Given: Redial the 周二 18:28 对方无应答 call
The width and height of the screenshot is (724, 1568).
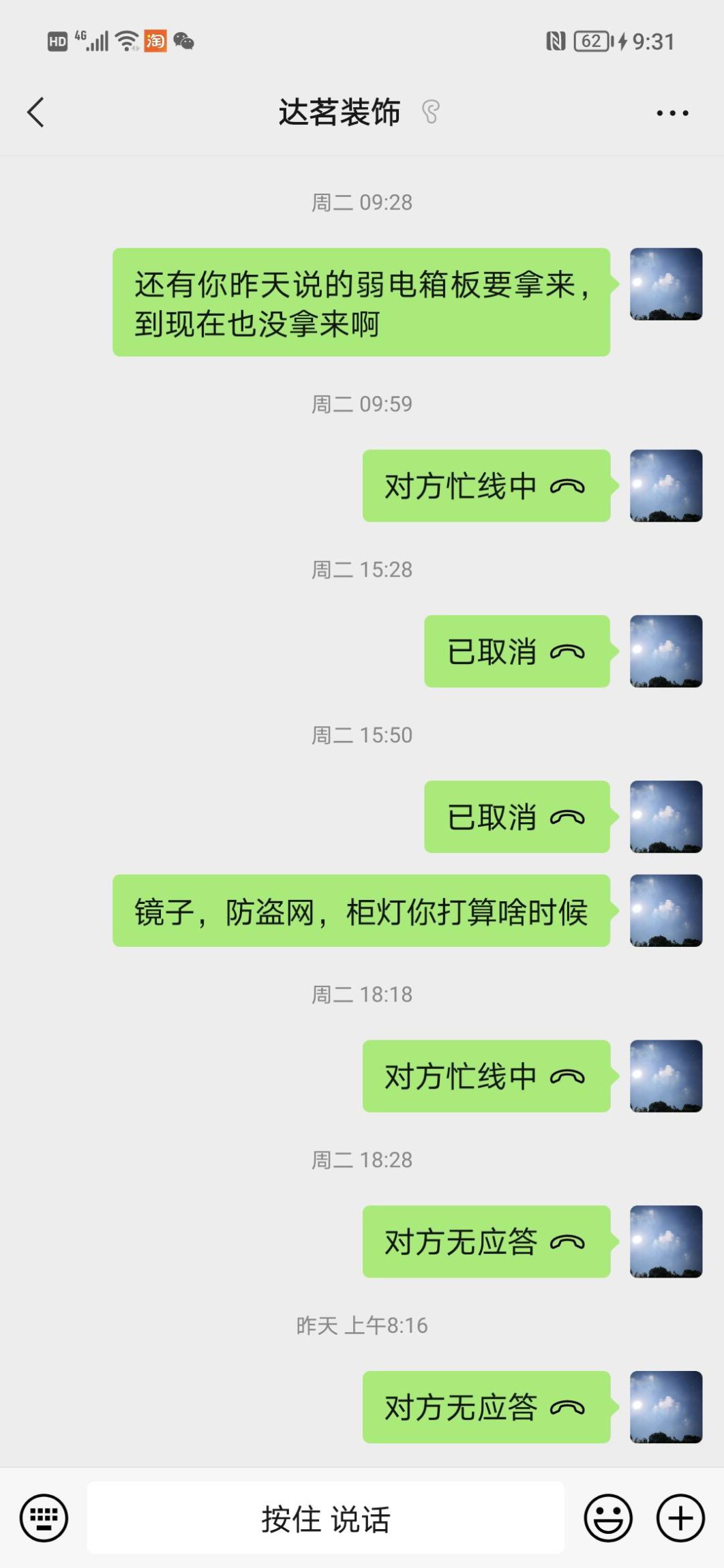Looking at the screenshot, I should click(x=485, y=1241).
